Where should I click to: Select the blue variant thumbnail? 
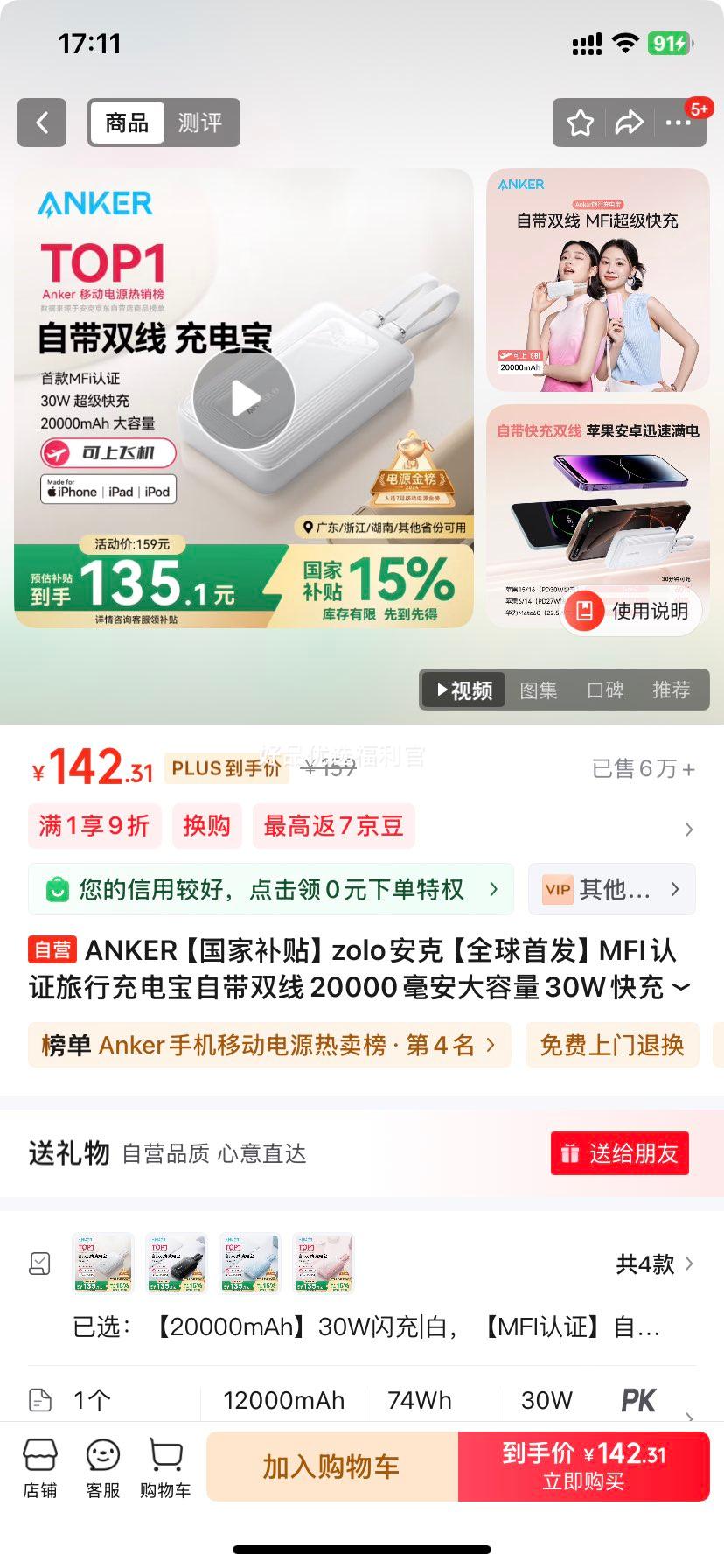pyautogui.click(x=249, y=1263)
